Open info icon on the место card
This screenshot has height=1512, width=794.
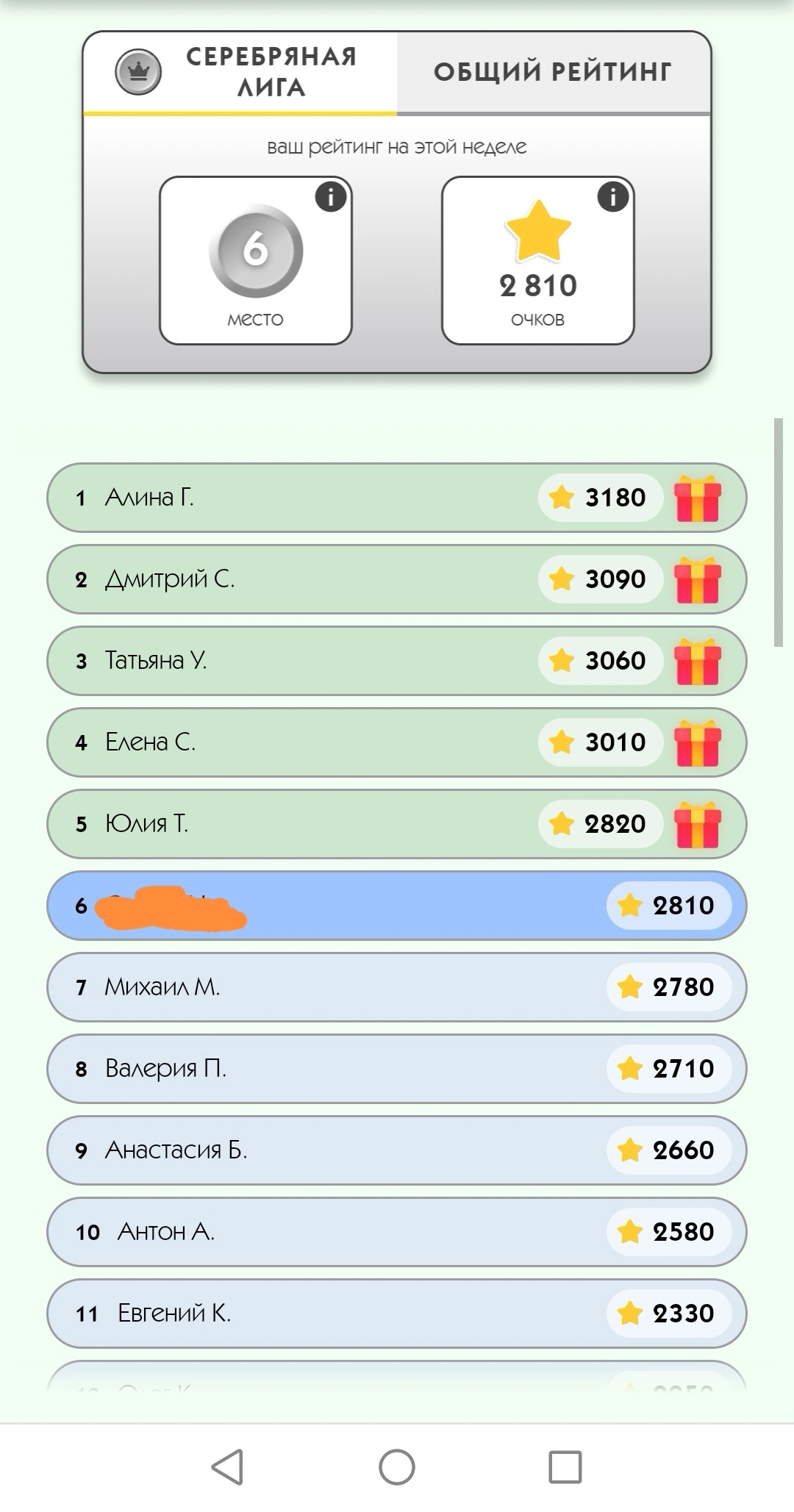331,196
